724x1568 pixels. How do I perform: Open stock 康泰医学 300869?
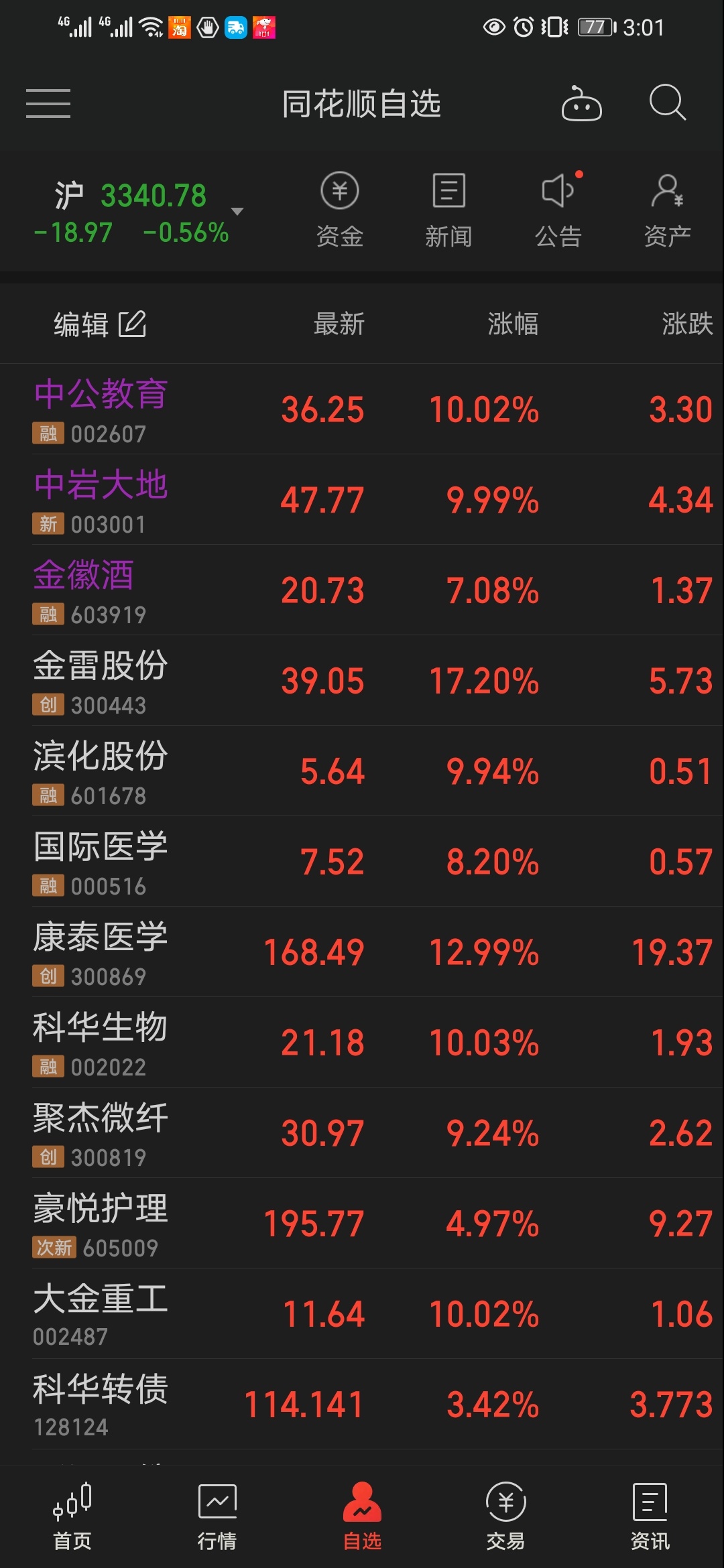click(x=362, y=952)
